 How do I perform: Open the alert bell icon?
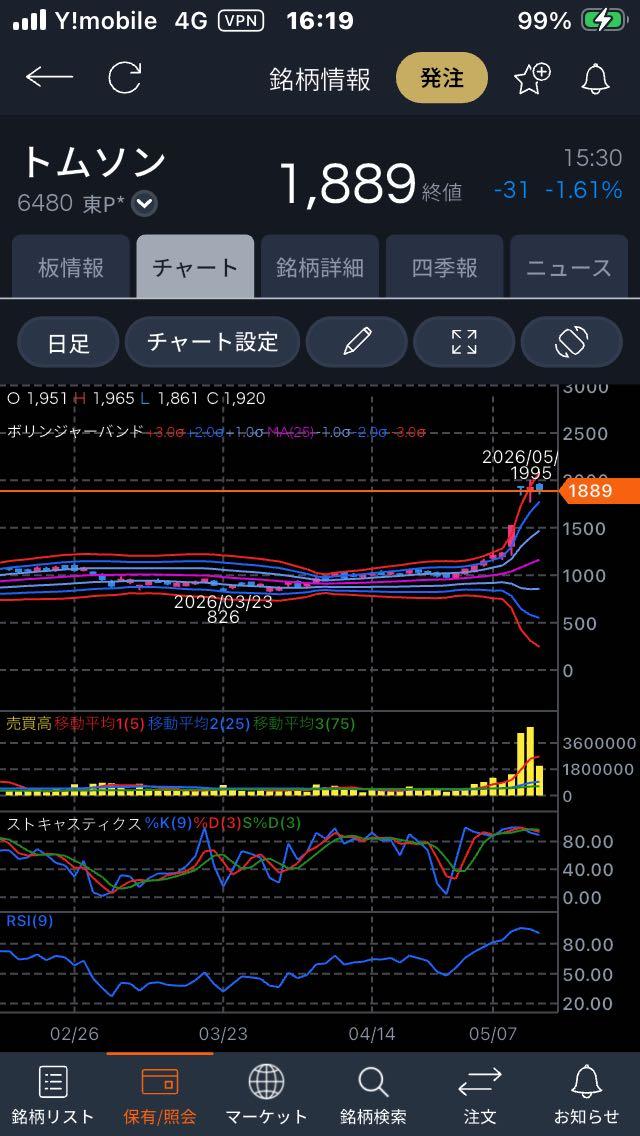click(596, 78)
